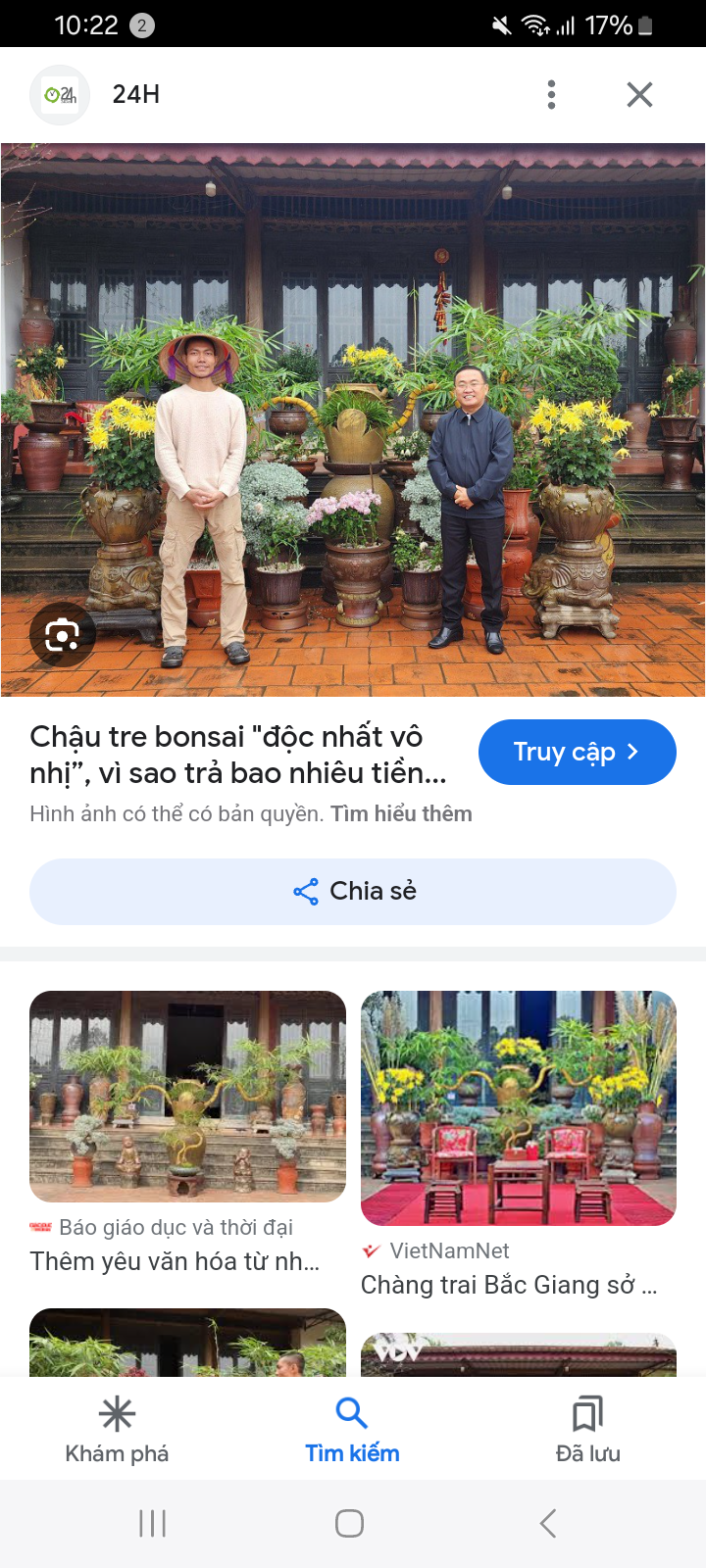Tap the Truy cập button

[x=577, y=752]
